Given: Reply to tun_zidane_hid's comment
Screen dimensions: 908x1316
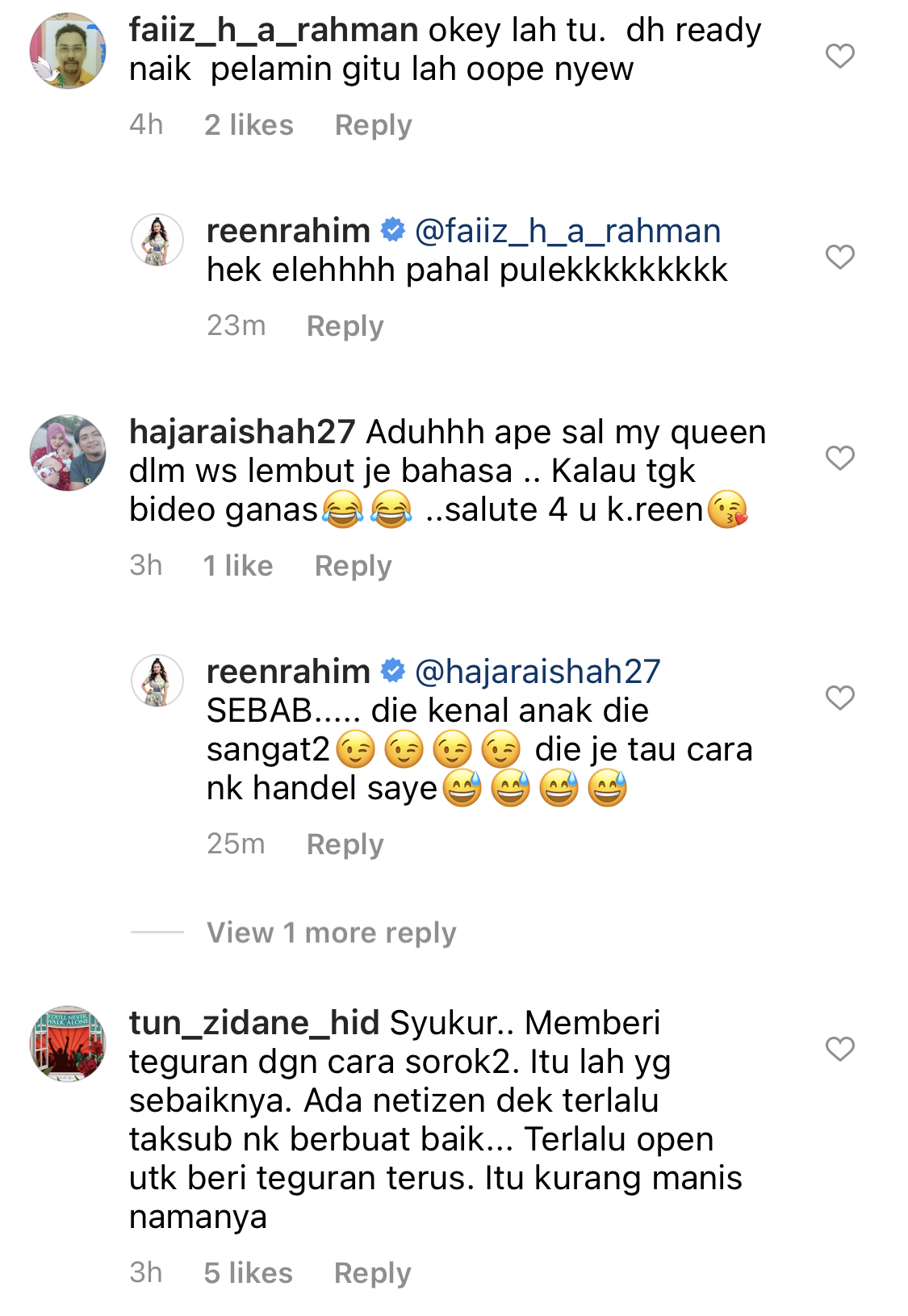Looking at the screenshot, I should click(372, 1273).
